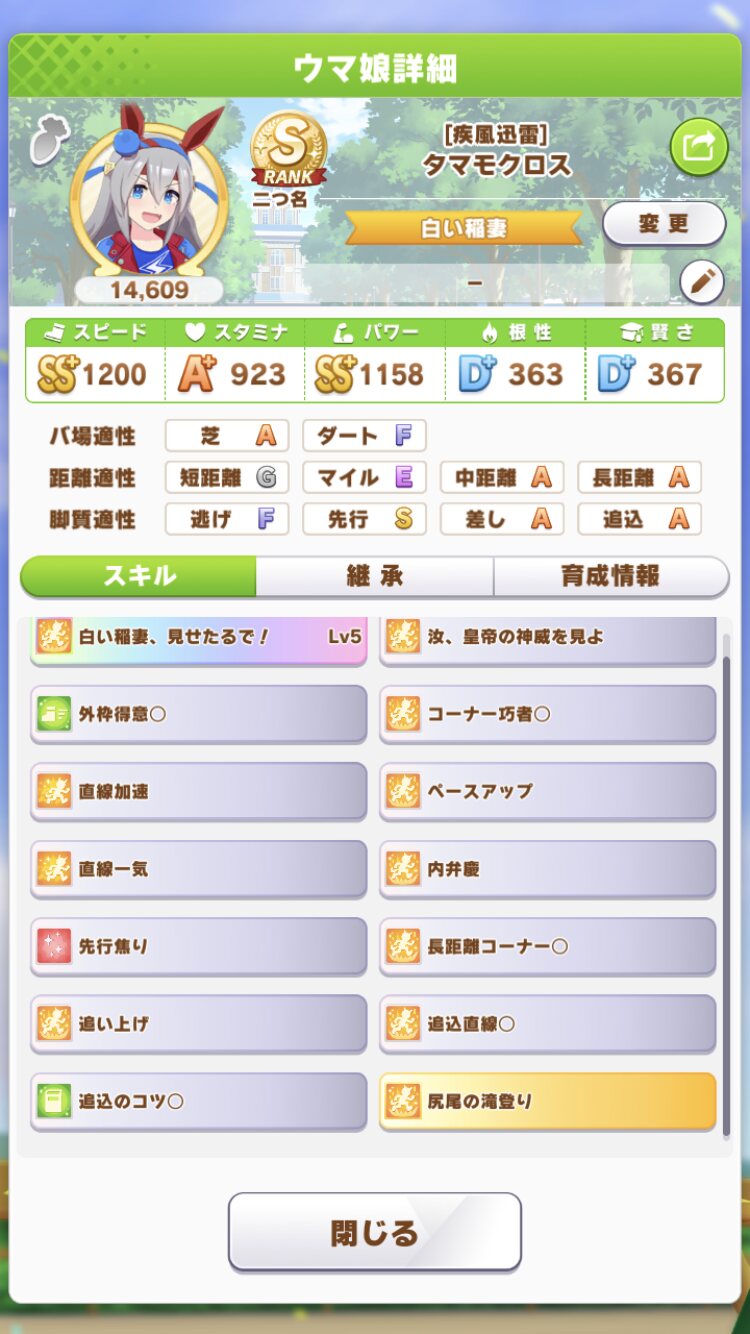
Task: View the コーナー巧者○ skill
Action: [x=547, y=714]
